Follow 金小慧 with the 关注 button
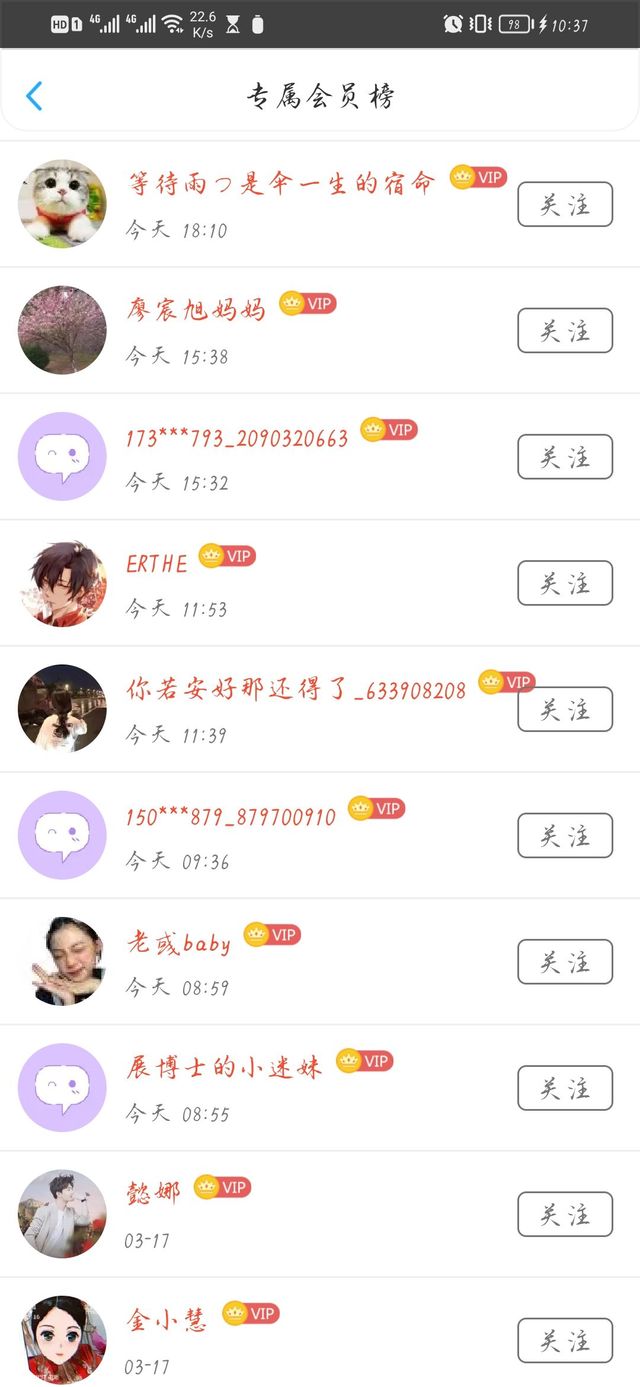The width and height of the screenshot is (640, 1387). (564, 1340)
